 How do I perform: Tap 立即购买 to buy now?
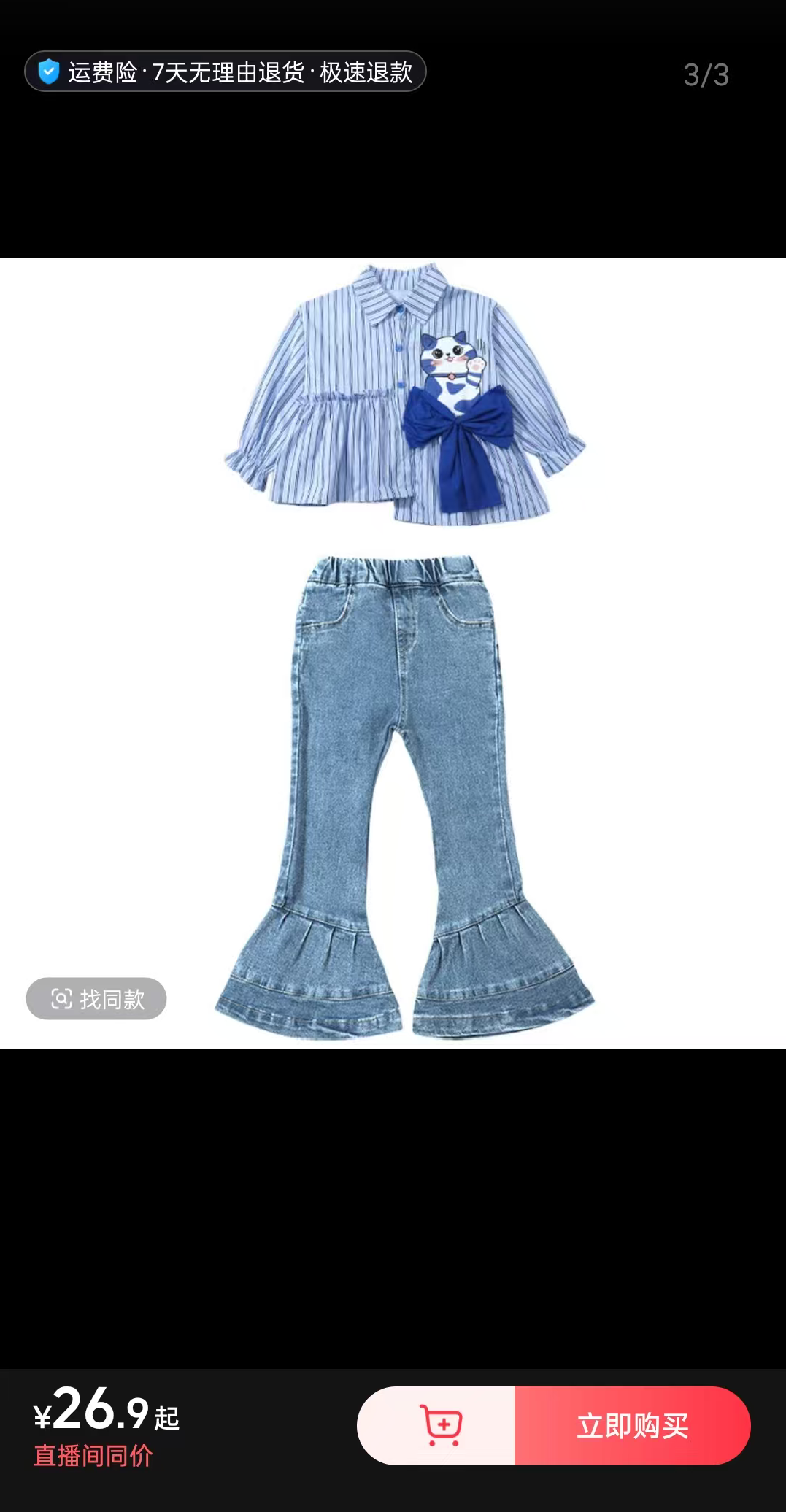coord(633,1425)
